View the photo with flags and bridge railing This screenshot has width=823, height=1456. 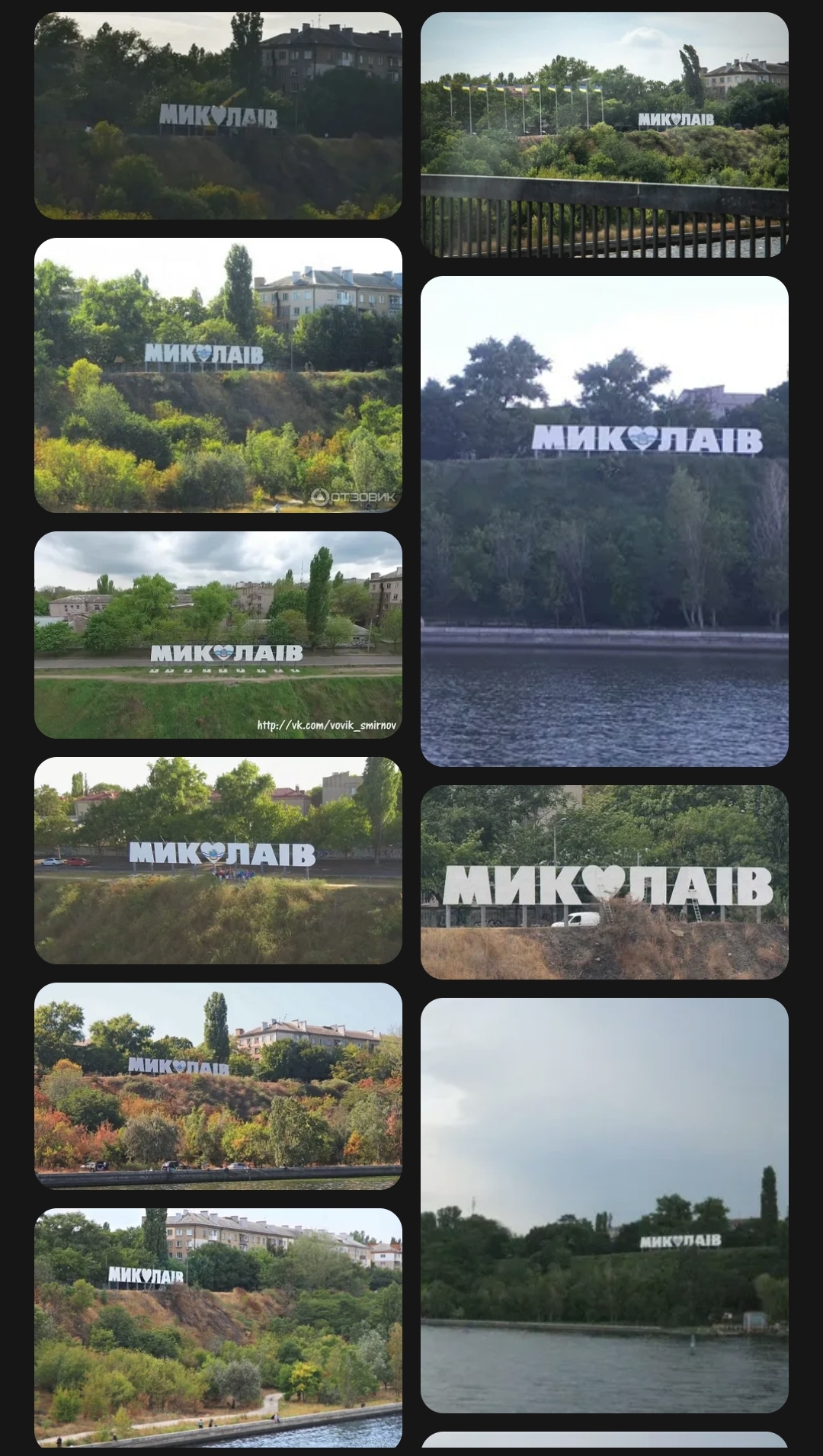[604, 134]
